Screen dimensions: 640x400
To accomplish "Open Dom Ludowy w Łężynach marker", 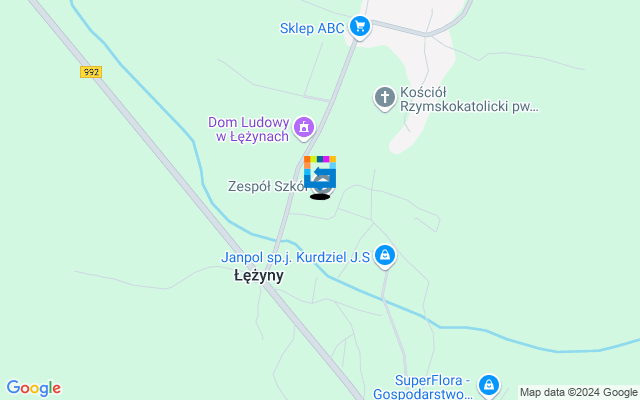I will 304,128.
